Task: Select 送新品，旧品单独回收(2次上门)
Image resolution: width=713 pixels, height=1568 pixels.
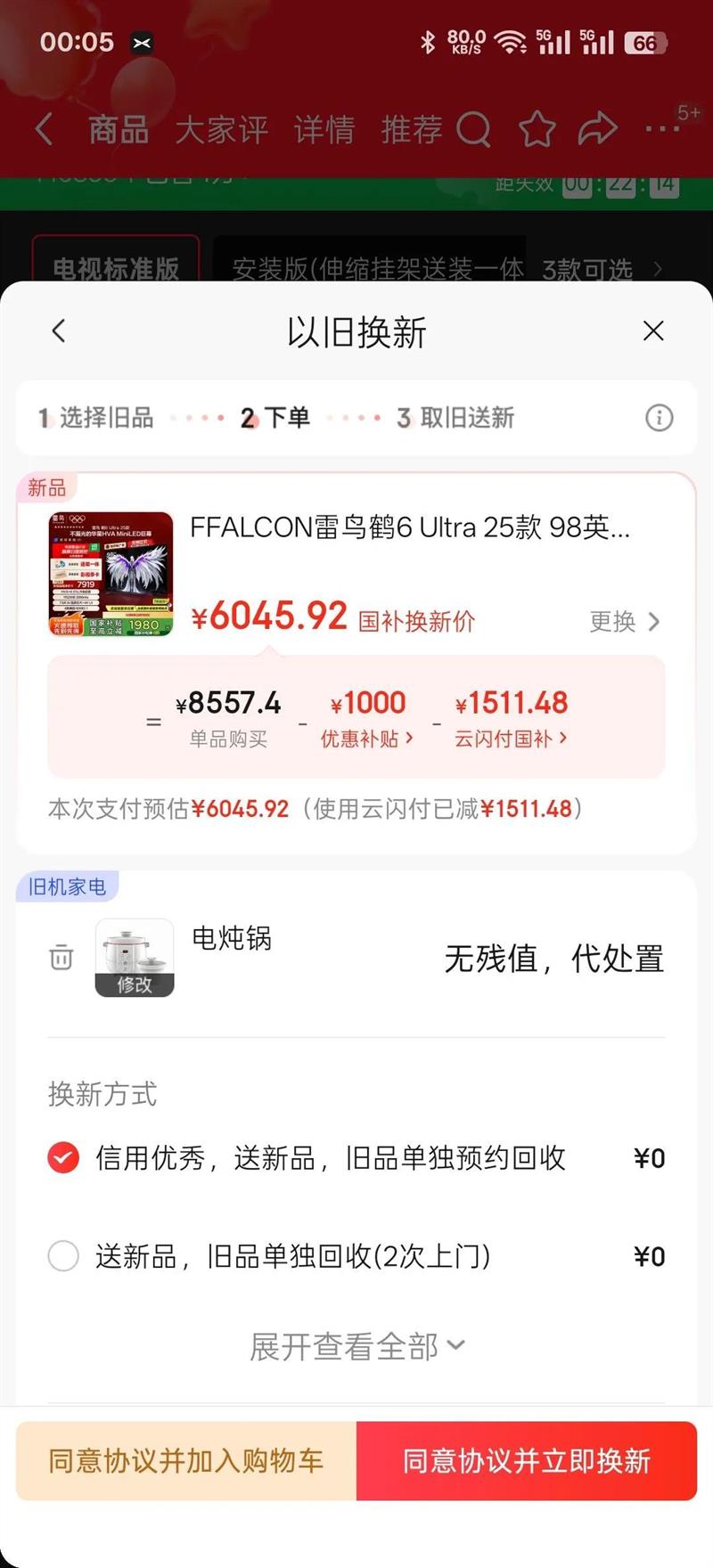Action: 63,1256
